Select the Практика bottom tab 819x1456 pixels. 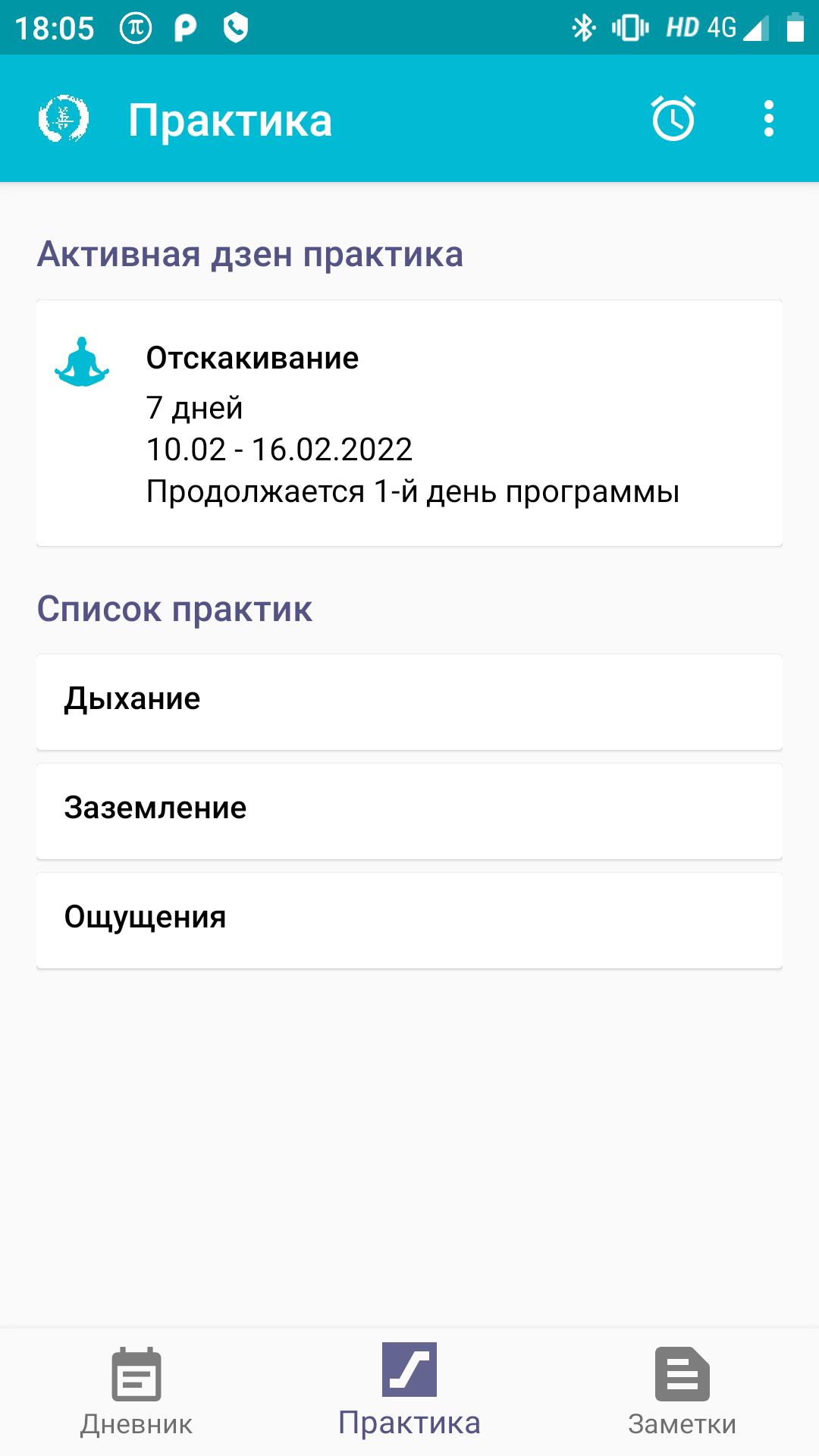(409, 1392)
